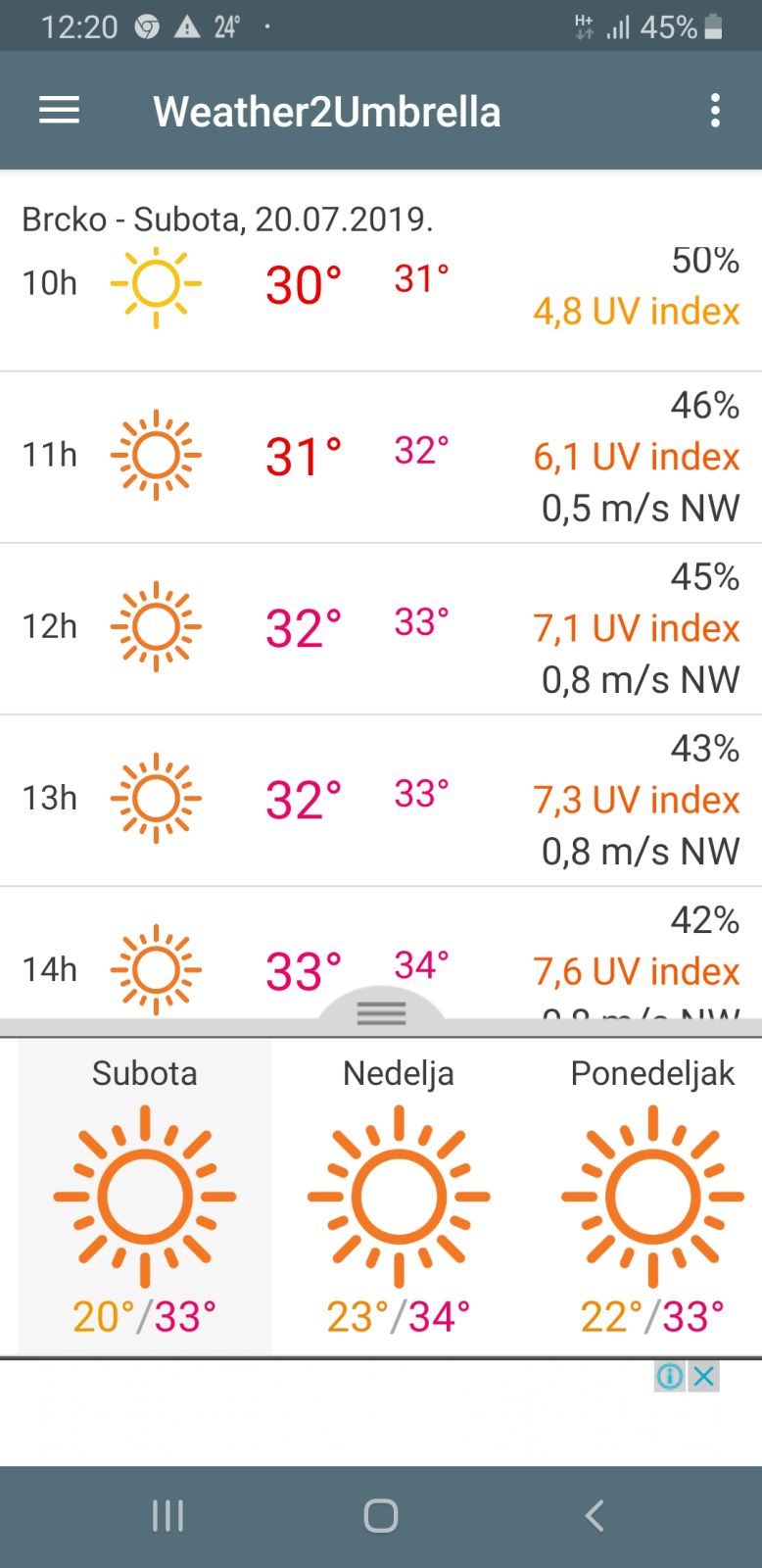Go to the home screen
Image resolution: width=762 pixels, height=1568 pixels.
tap(381, 1515)
